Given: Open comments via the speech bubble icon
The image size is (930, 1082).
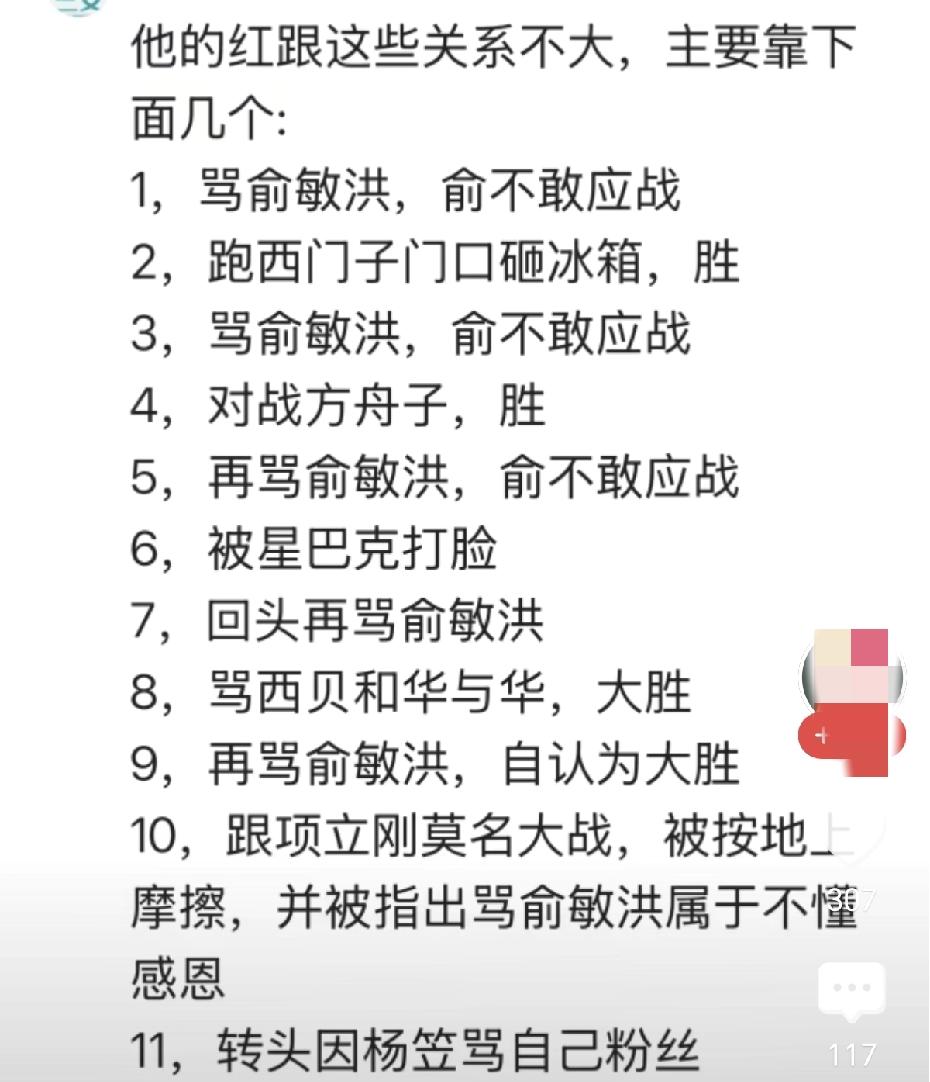Looking at the screenshot, I should (x=852, y=988).
